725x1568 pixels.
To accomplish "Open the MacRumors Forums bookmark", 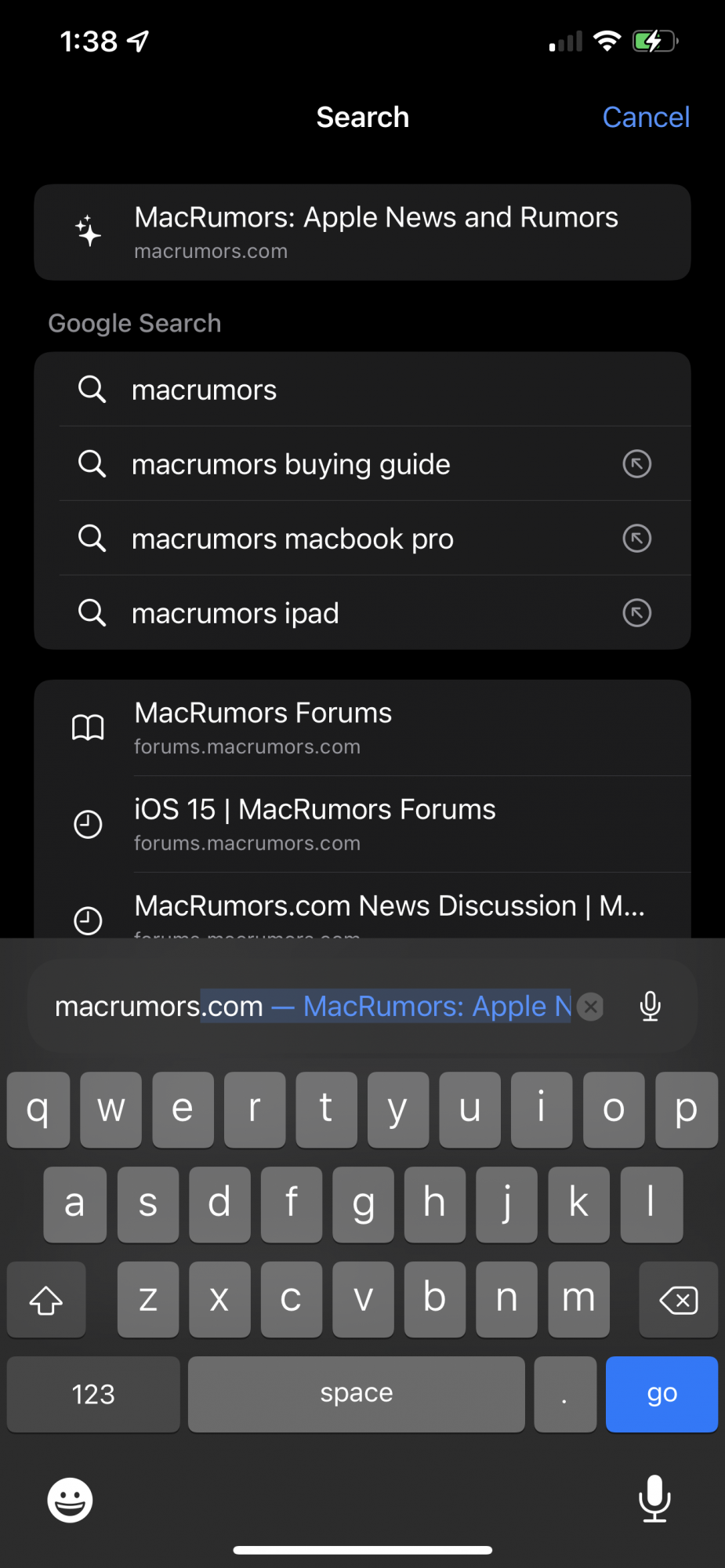I will 362,728.
